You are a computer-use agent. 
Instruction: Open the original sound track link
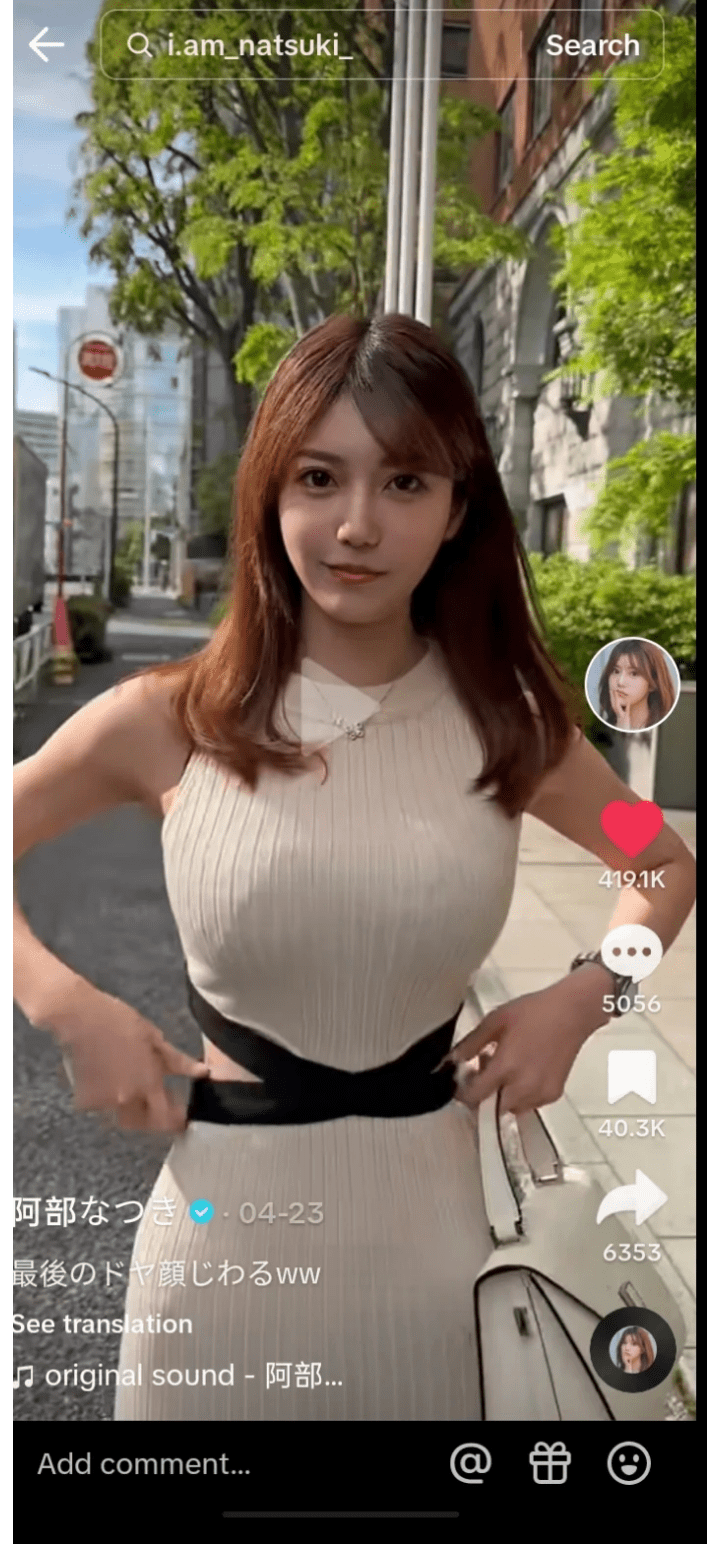(x=180, y=1376)
